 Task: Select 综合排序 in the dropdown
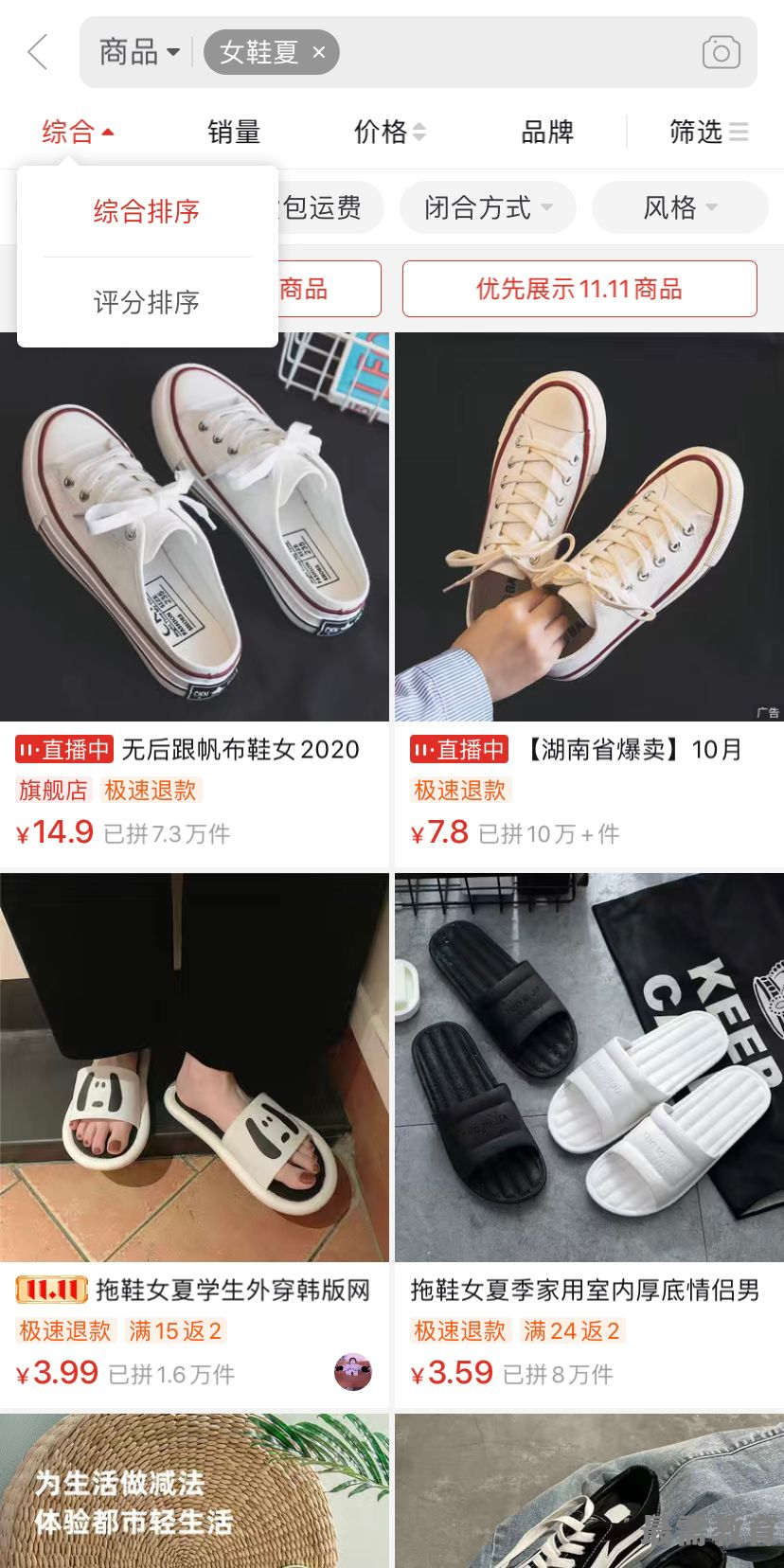point(147,211)
